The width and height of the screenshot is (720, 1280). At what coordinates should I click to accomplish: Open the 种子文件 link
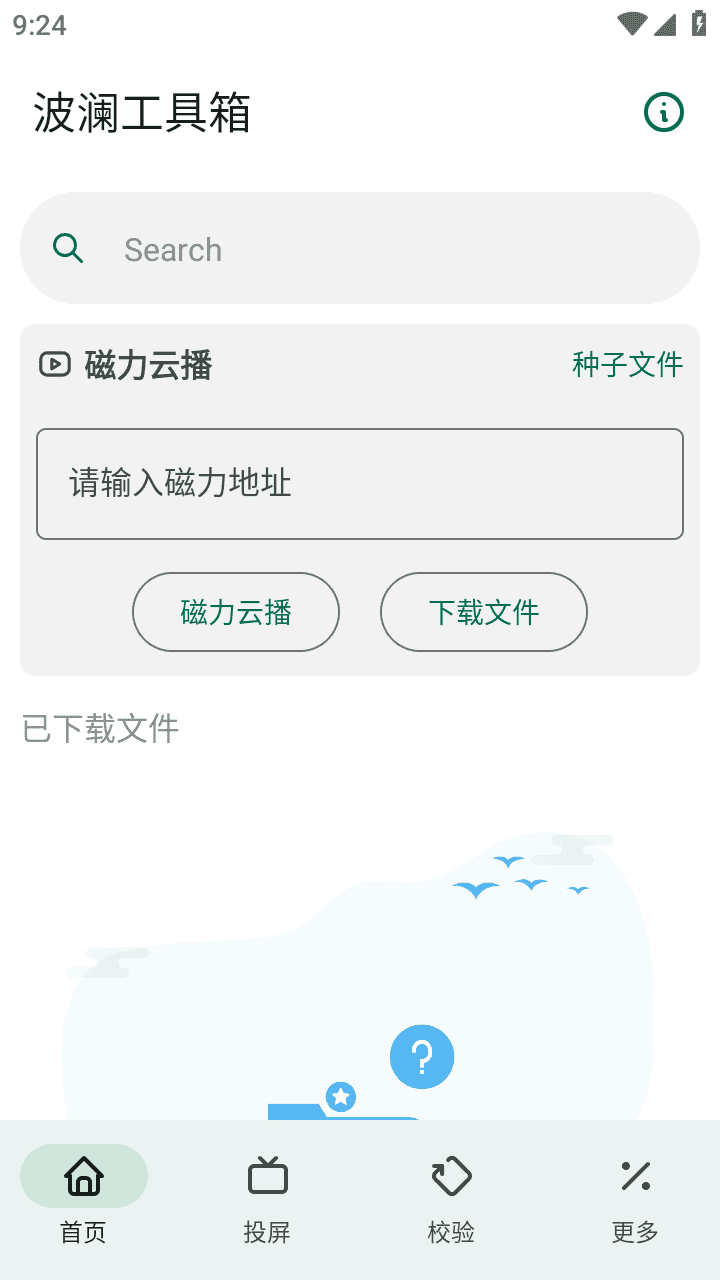click(x=627, y=365)
